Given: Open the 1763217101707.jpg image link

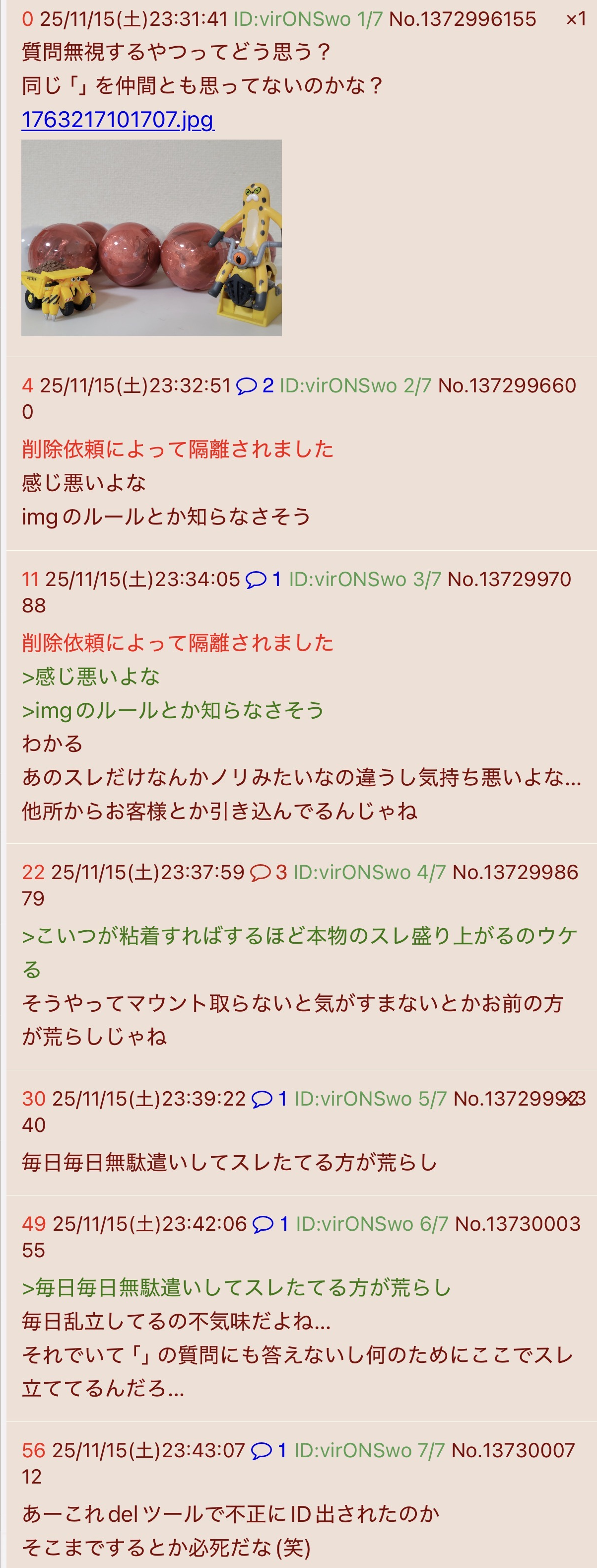Looking at the screenshot, I should [x=117, y=119].
